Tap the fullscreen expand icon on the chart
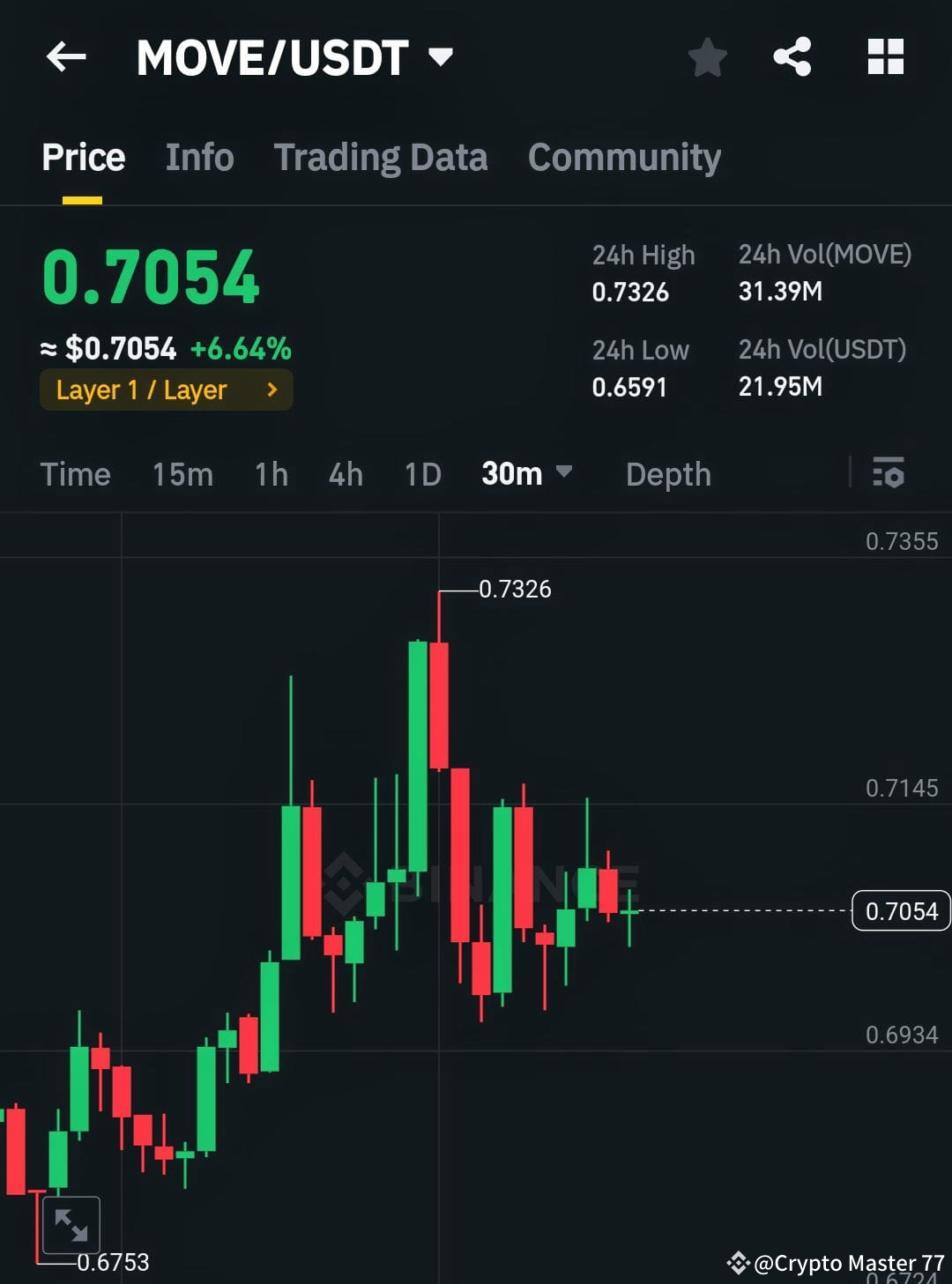952x1284 pixels. (71, 1224)
